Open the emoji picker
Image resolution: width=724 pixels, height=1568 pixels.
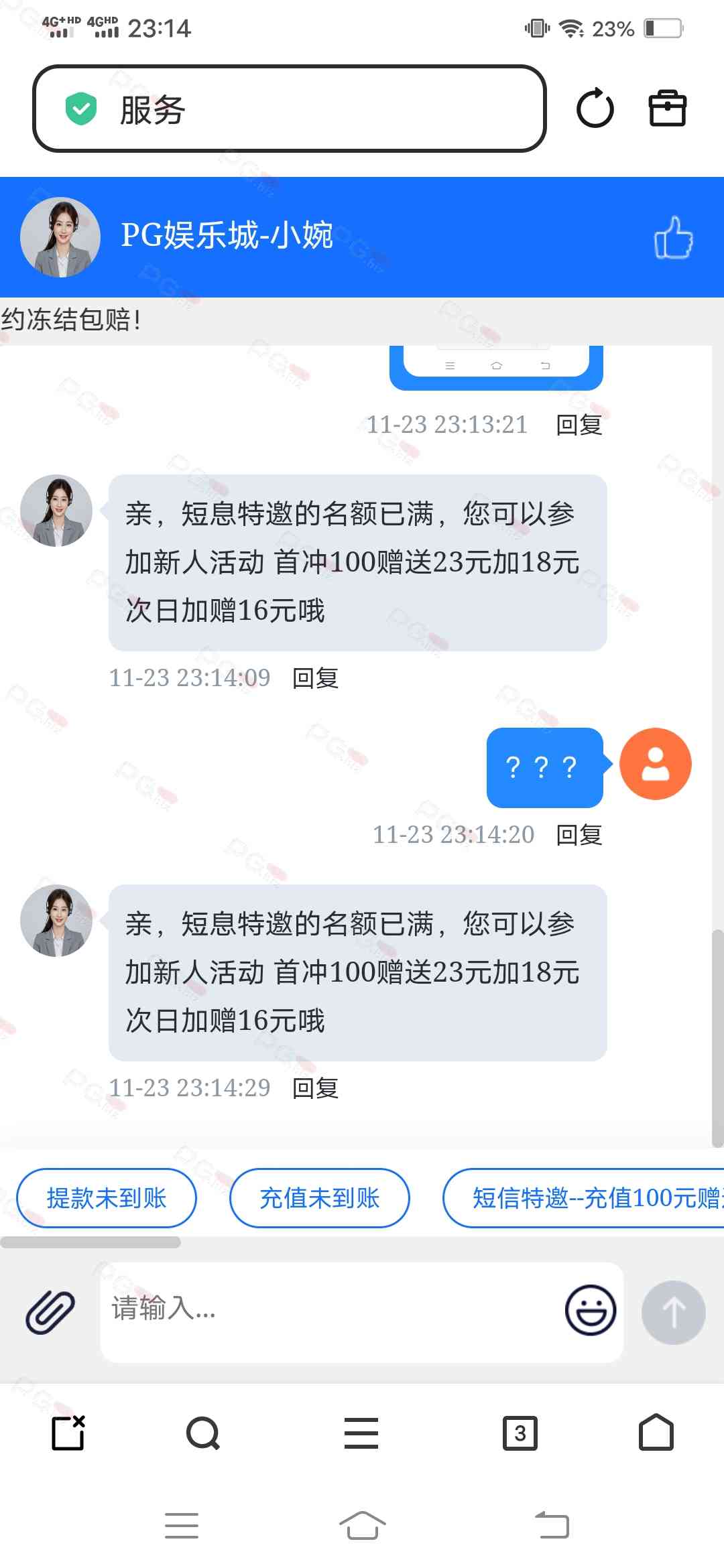[x=591, y=1311]
